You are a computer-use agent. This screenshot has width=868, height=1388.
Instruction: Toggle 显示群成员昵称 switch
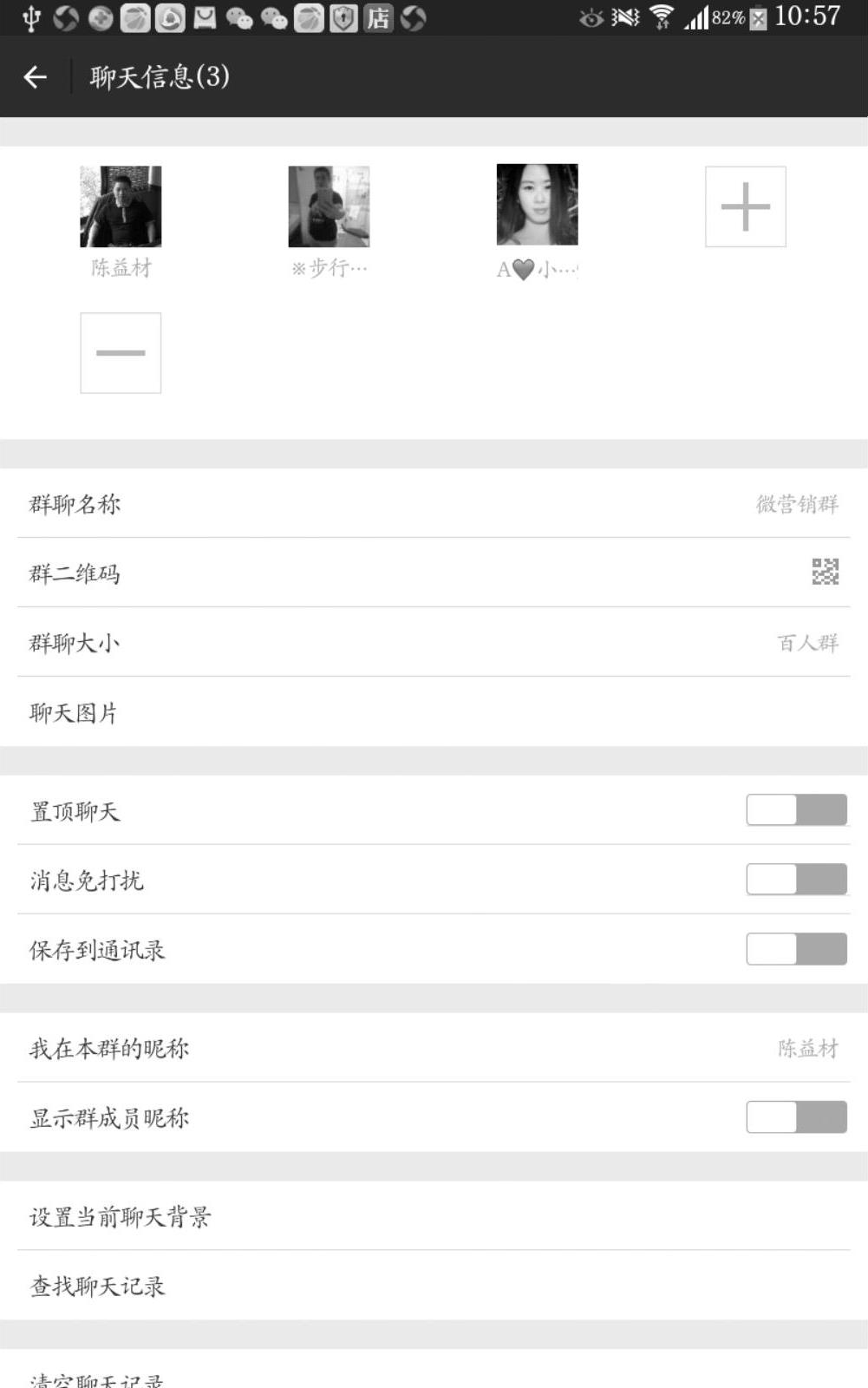[x=796, y=1117]
